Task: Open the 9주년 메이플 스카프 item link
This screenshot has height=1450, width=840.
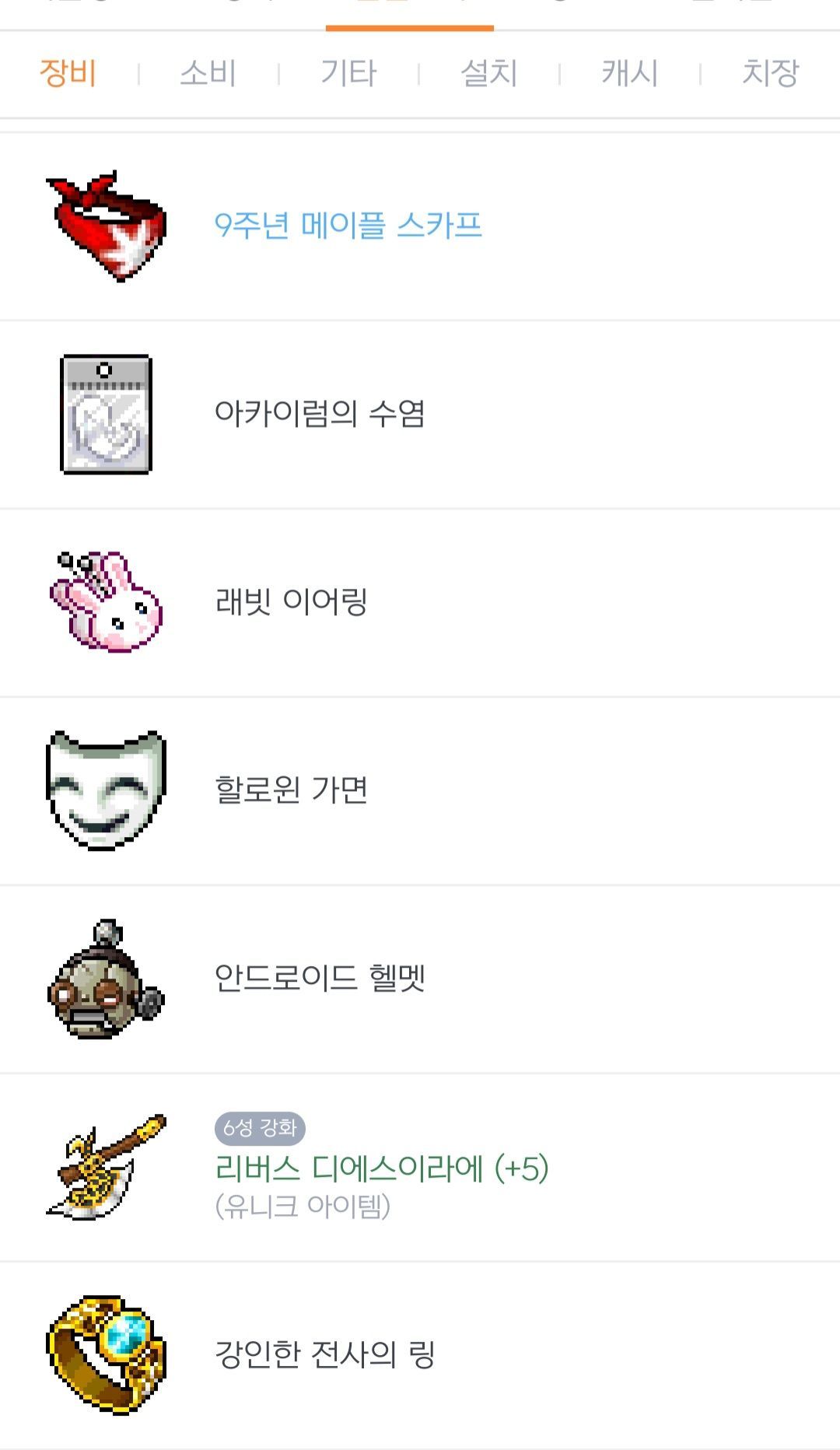Action: click(348, 226)
